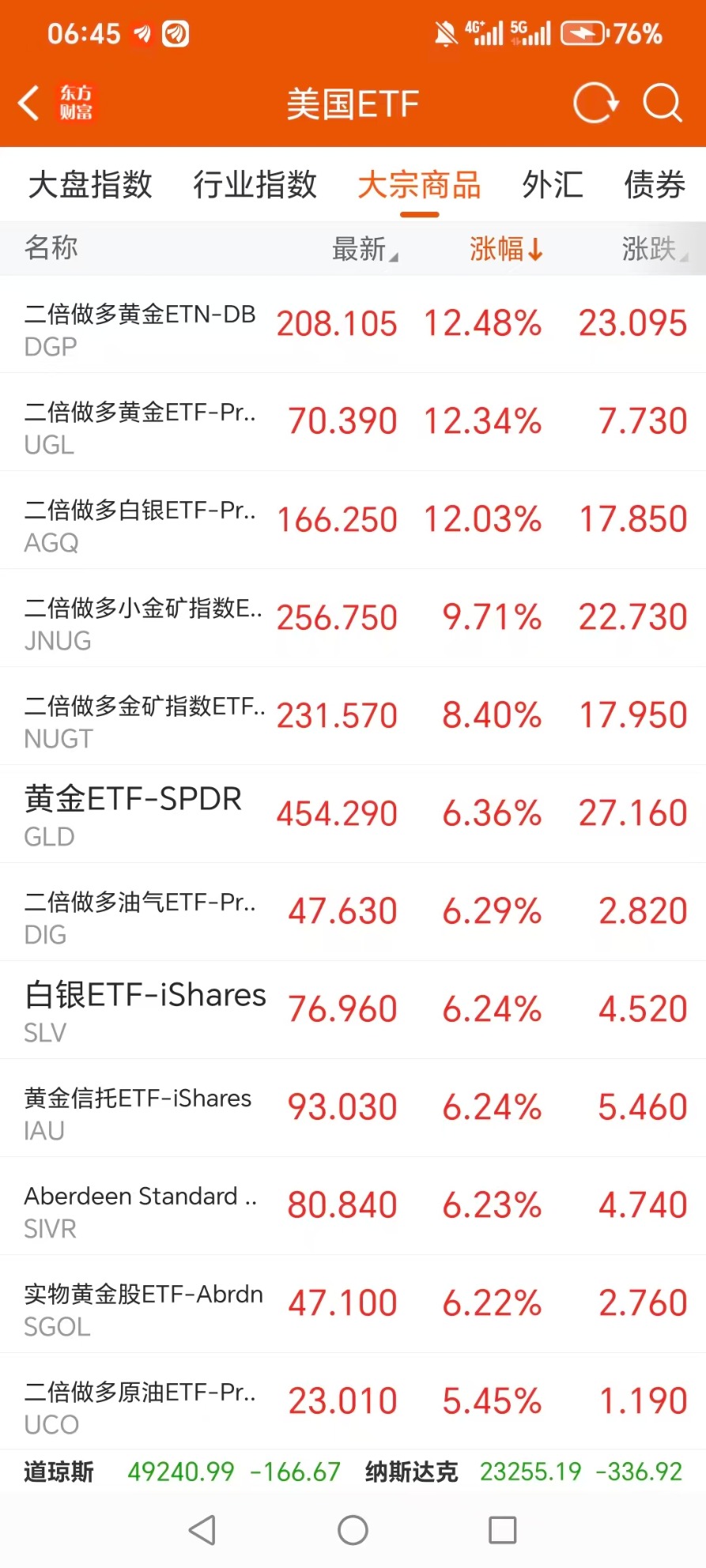
Task: Switch to the 行业指数 tab
Action: tap(255, 185)
